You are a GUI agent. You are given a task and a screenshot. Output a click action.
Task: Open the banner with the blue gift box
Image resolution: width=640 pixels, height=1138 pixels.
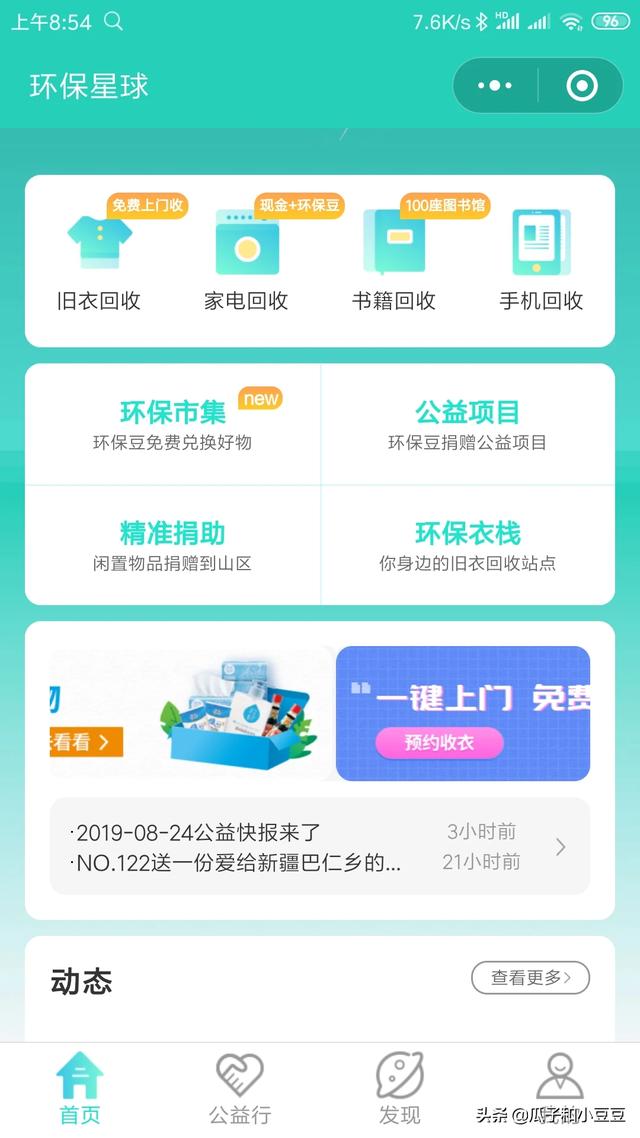click(192, 713)
